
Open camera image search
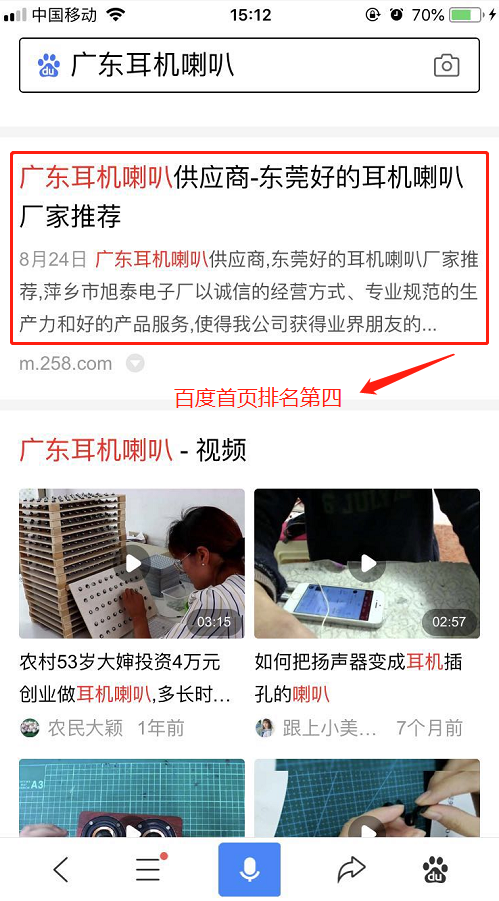(447, 66)
